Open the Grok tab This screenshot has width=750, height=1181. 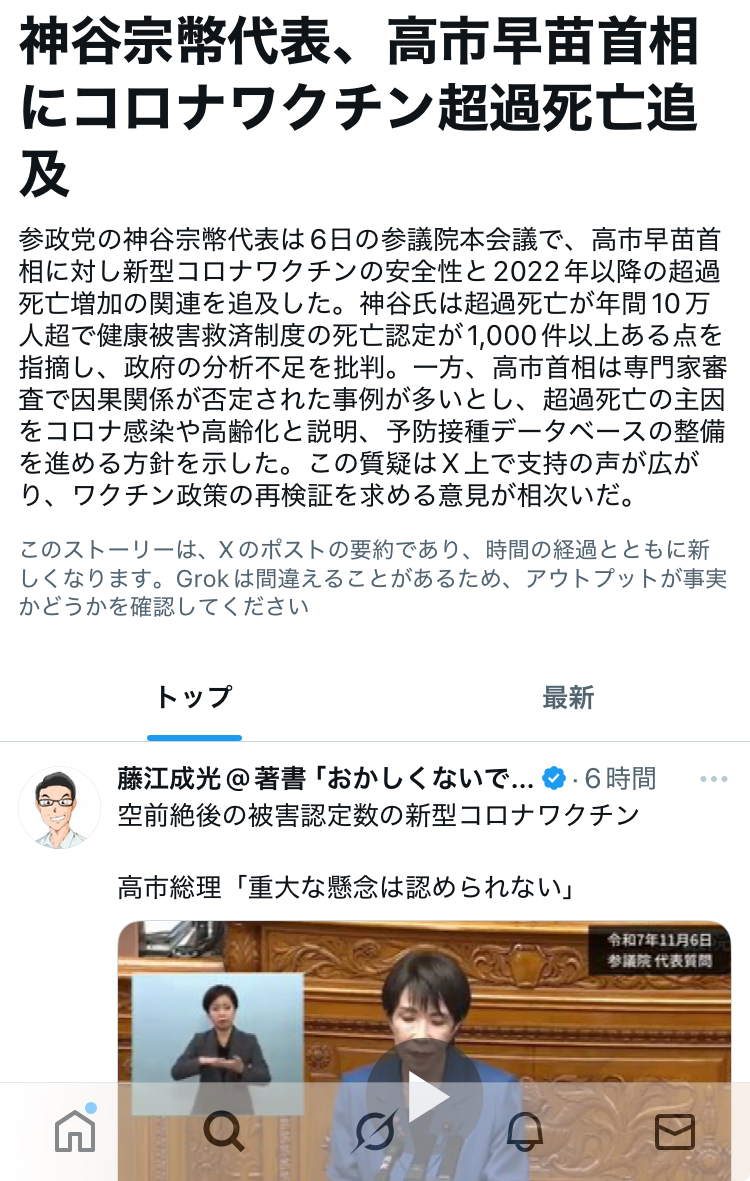[375, 1133]
